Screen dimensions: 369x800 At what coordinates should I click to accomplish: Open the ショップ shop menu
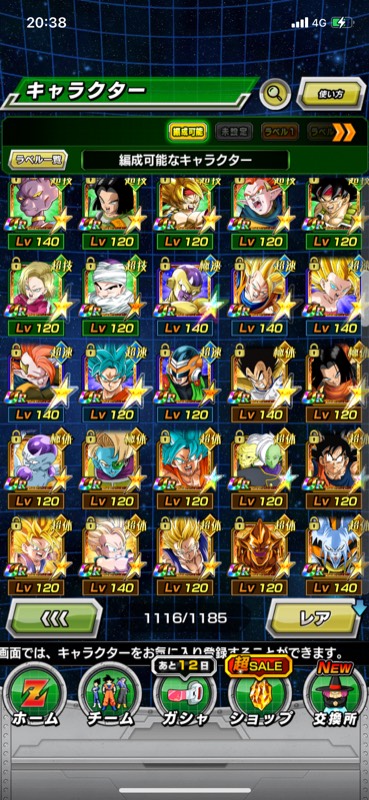click(x=260, y=694)
